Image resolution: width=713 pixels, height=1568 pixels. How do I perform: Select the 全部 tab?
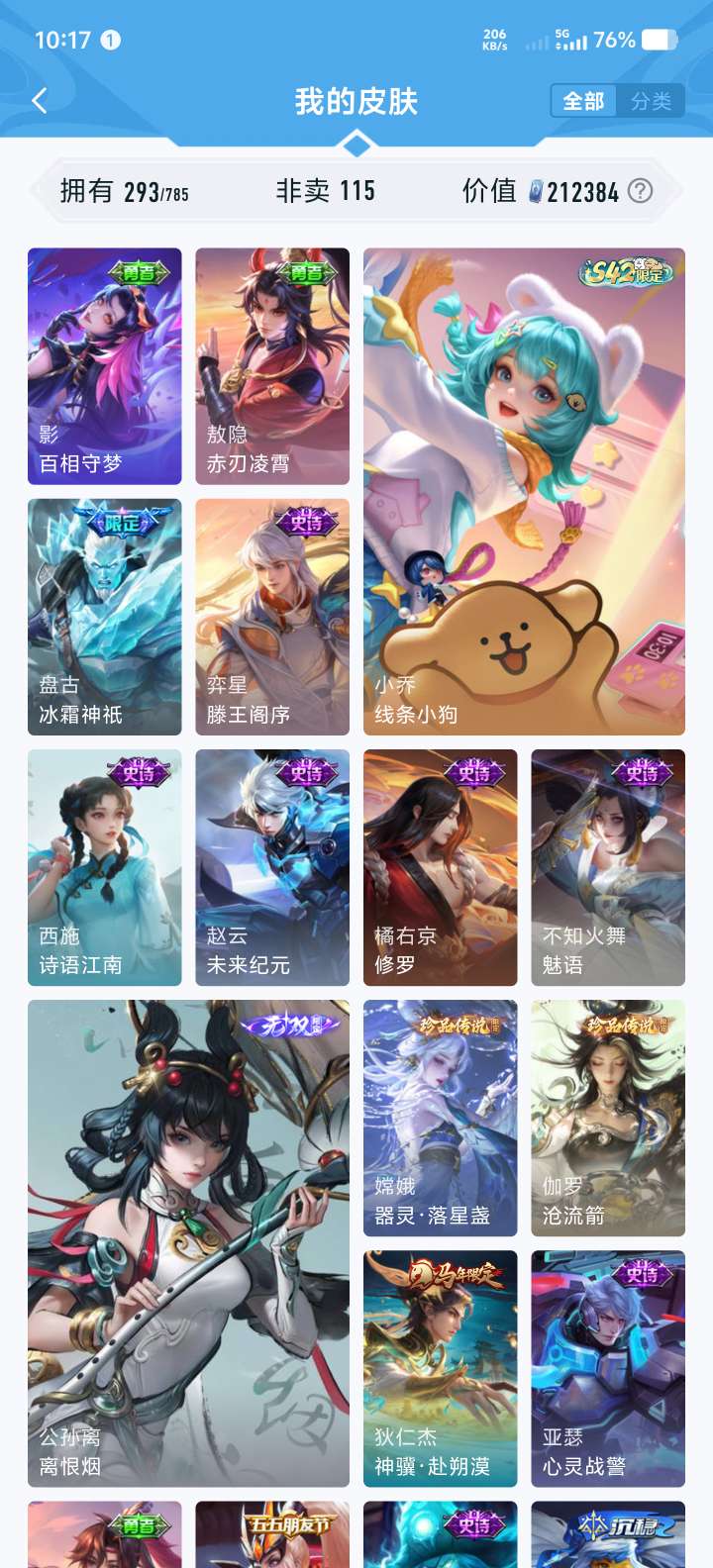pyautogui.click(x=584, y=101)
